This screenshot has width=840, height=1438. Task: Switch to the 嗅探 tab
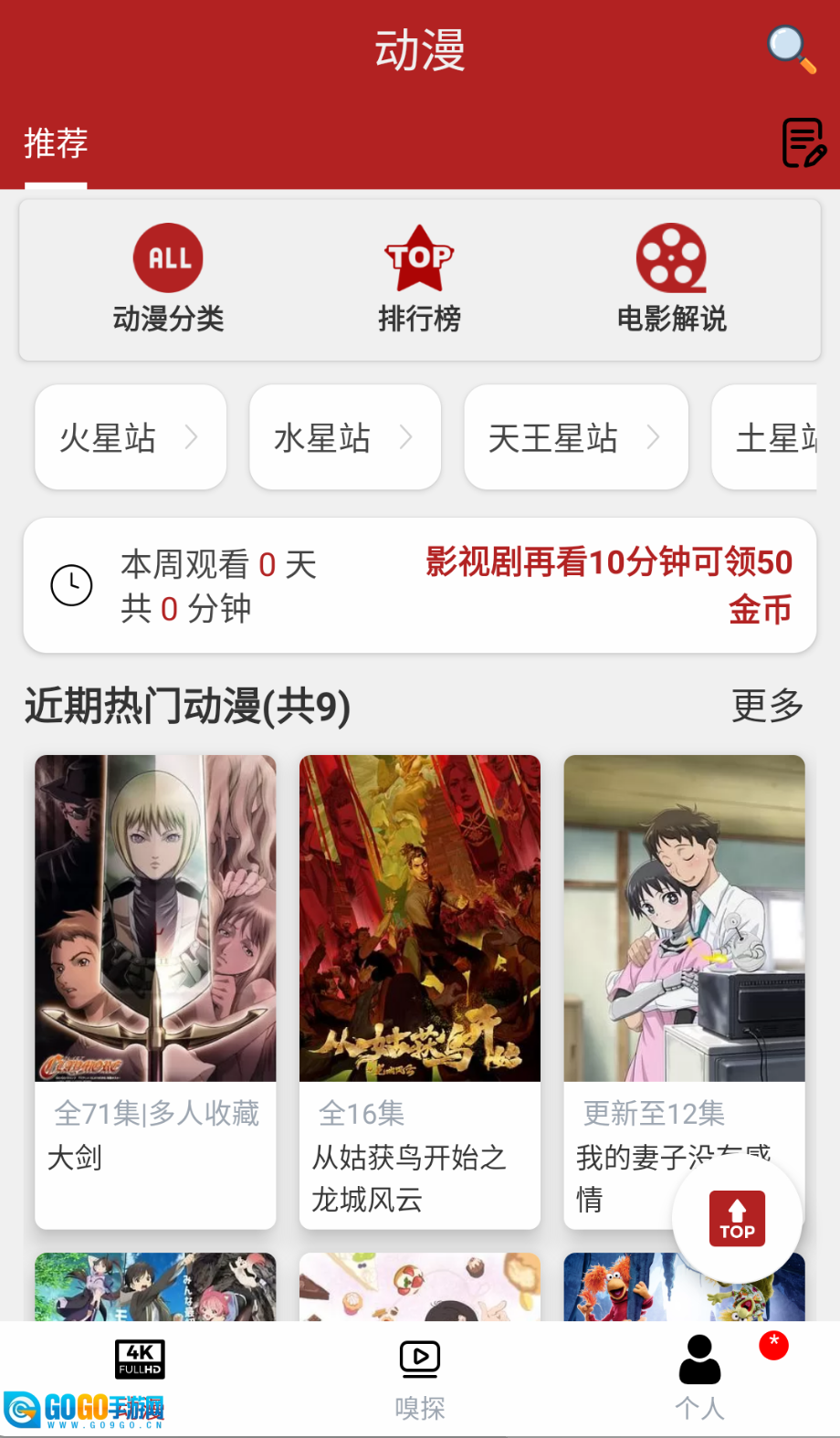(x=419, y=1380)
